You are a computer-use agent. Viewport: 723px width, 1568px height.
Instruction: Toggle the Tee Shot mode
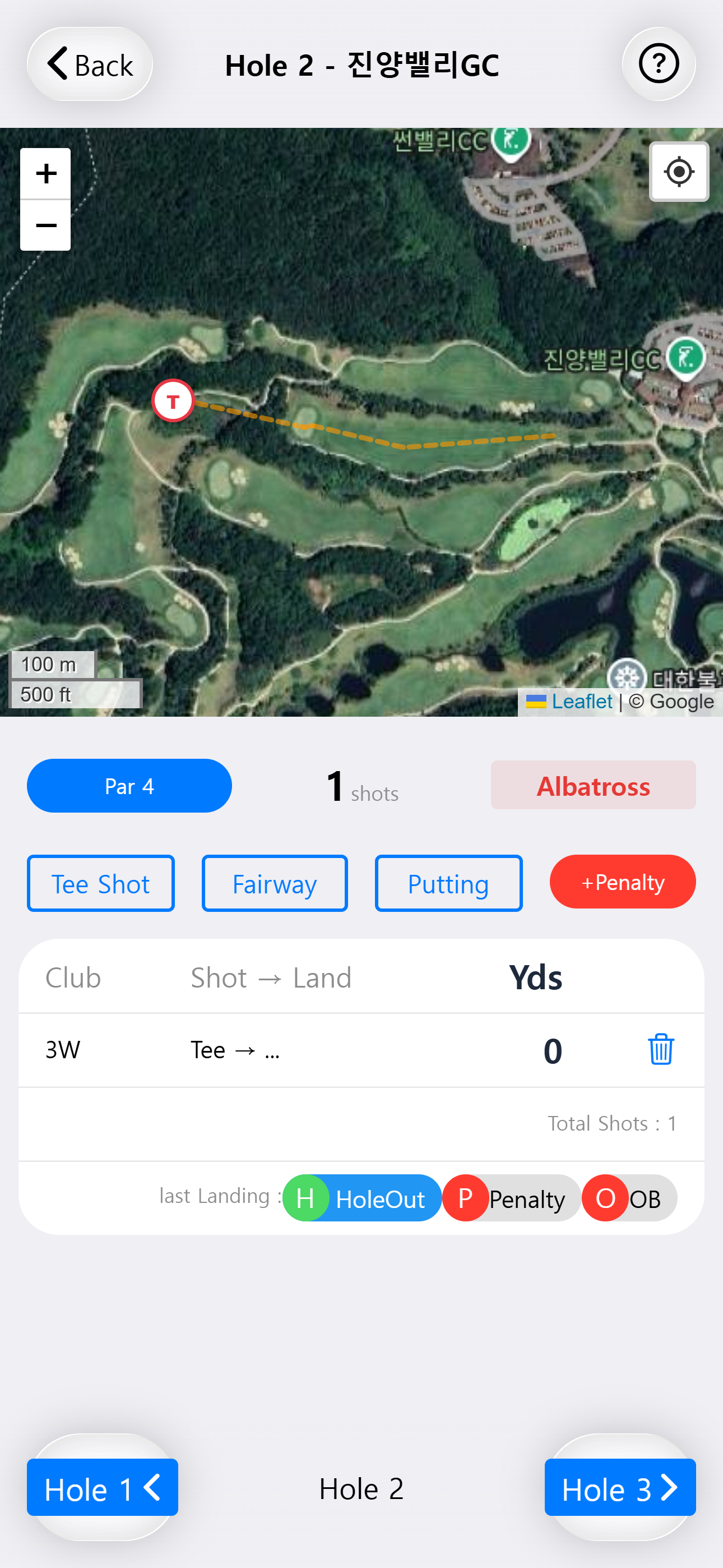(100, 883)
